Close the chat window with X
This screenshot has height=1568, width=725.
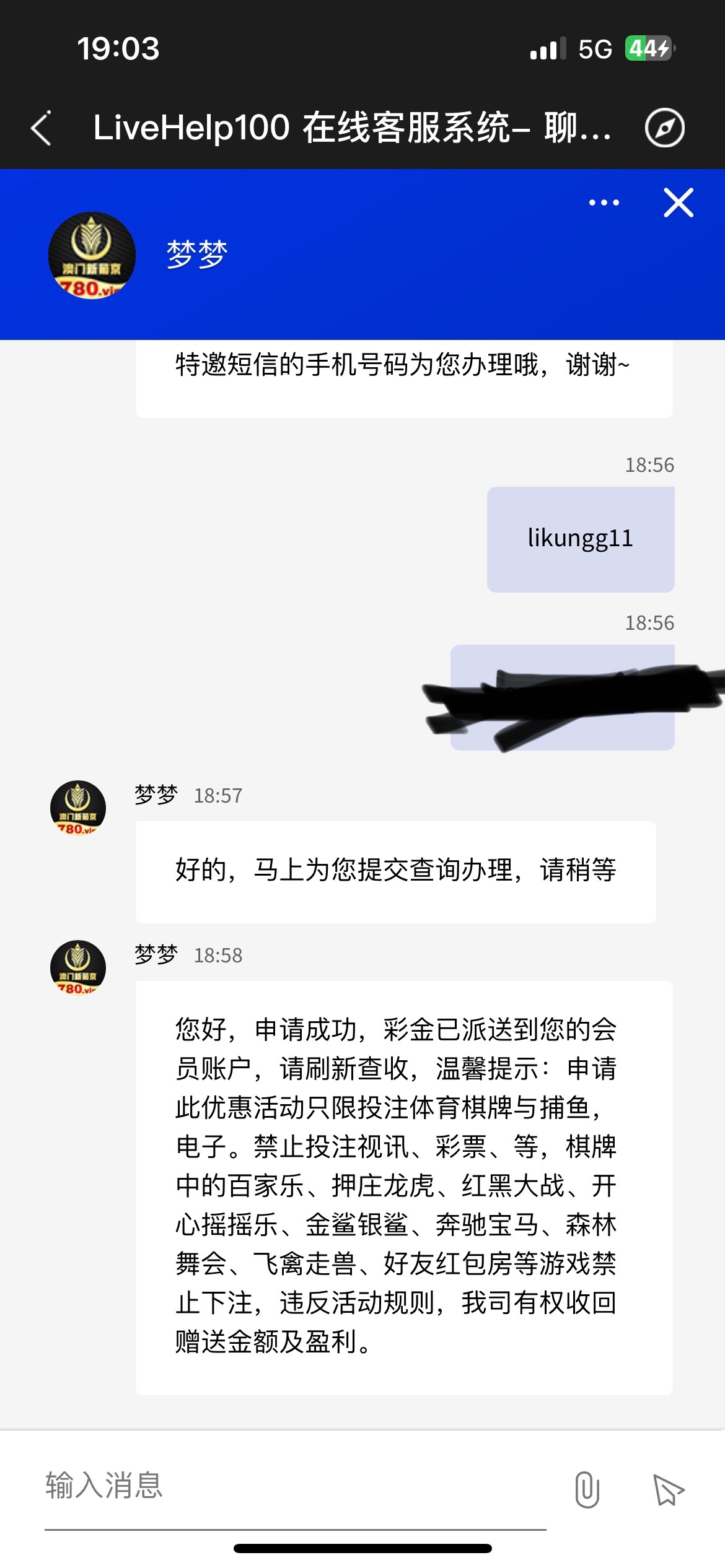[678, 203]
